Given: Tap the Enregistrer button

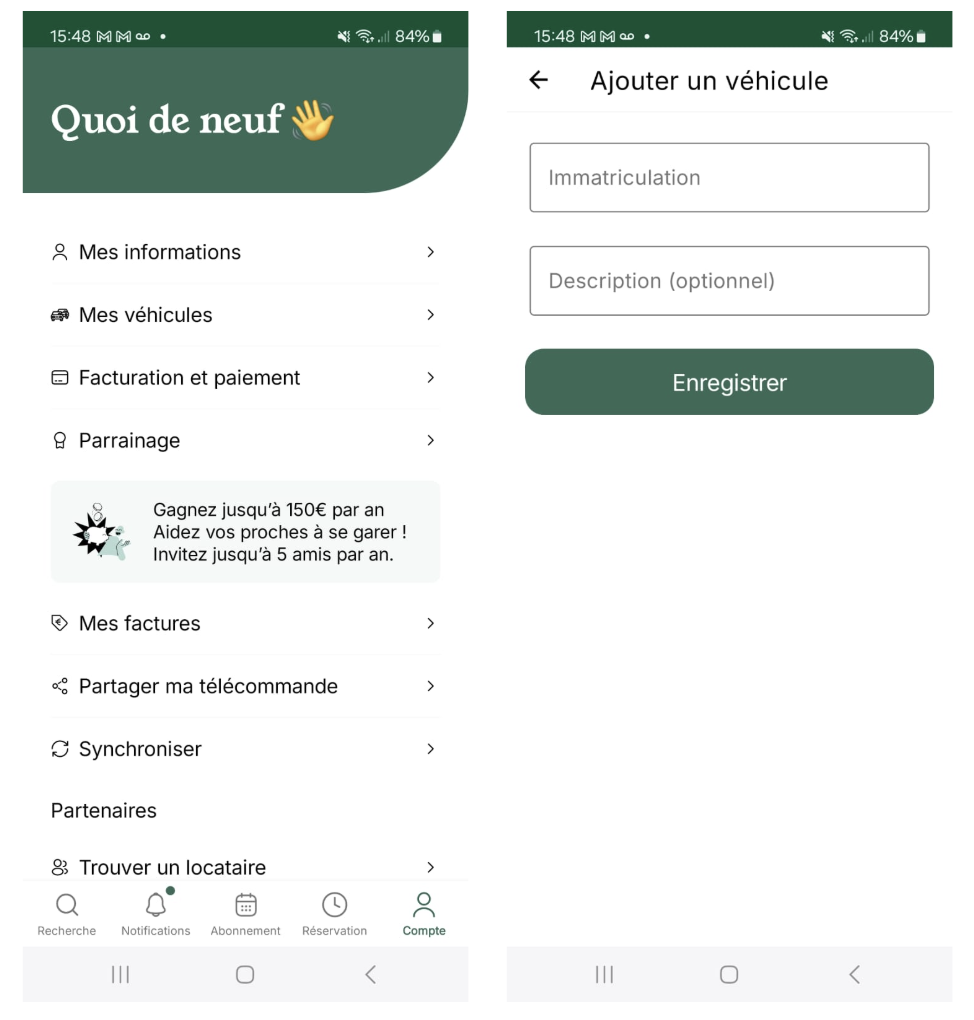Looking at the screenshot, I should pos(729,382).
